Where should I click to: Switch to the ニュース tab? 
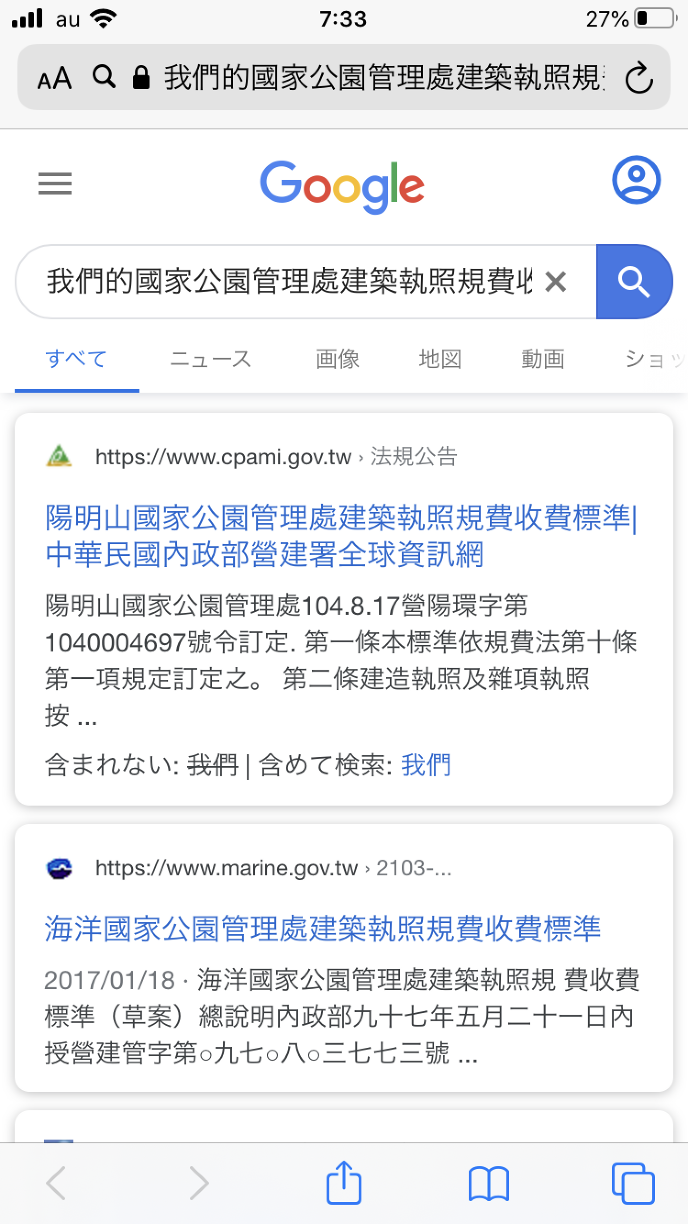tap(210, 359)
